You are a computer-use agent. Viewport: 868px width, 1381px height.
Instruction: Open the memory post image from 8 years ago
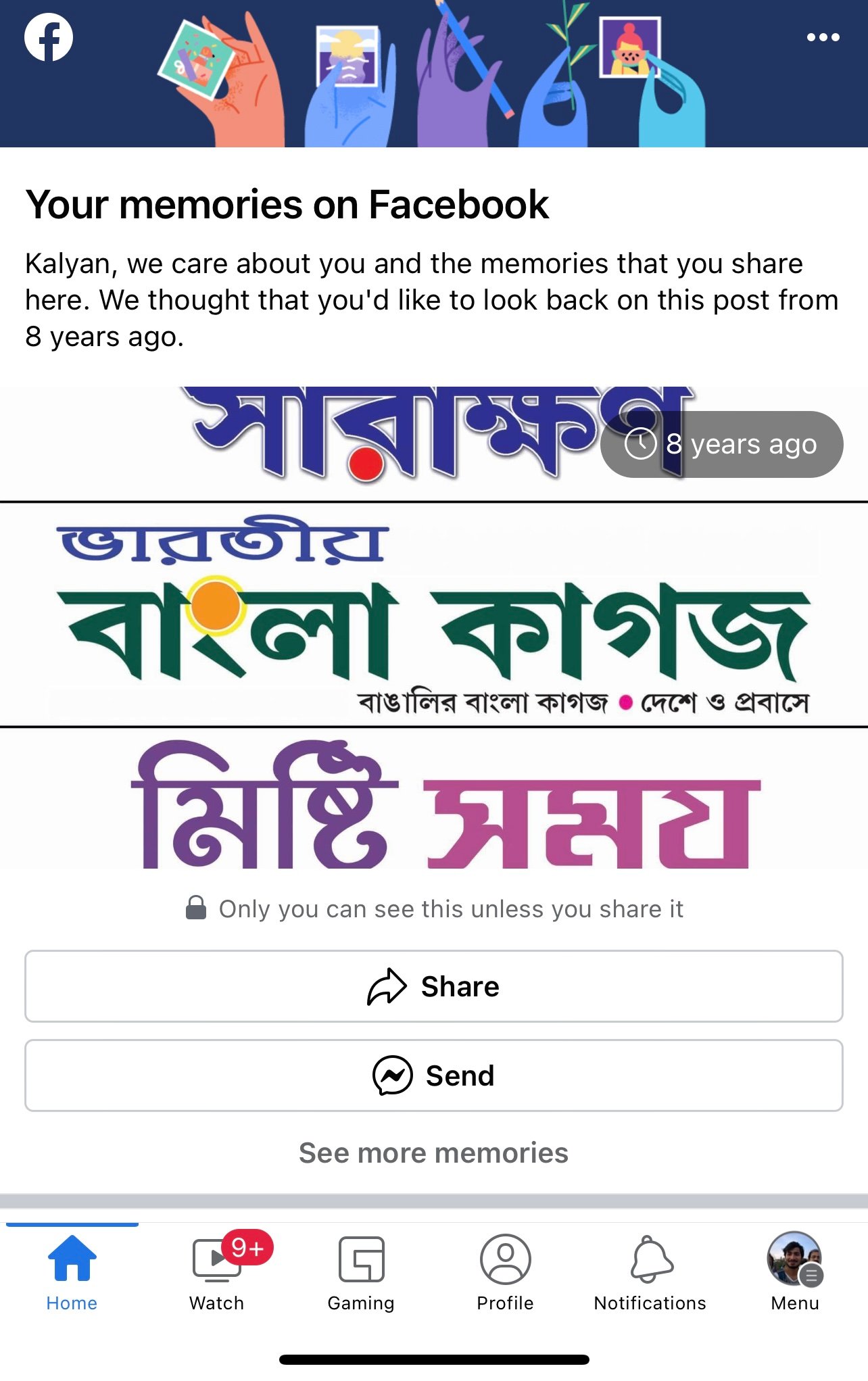(x=434, y=627)
